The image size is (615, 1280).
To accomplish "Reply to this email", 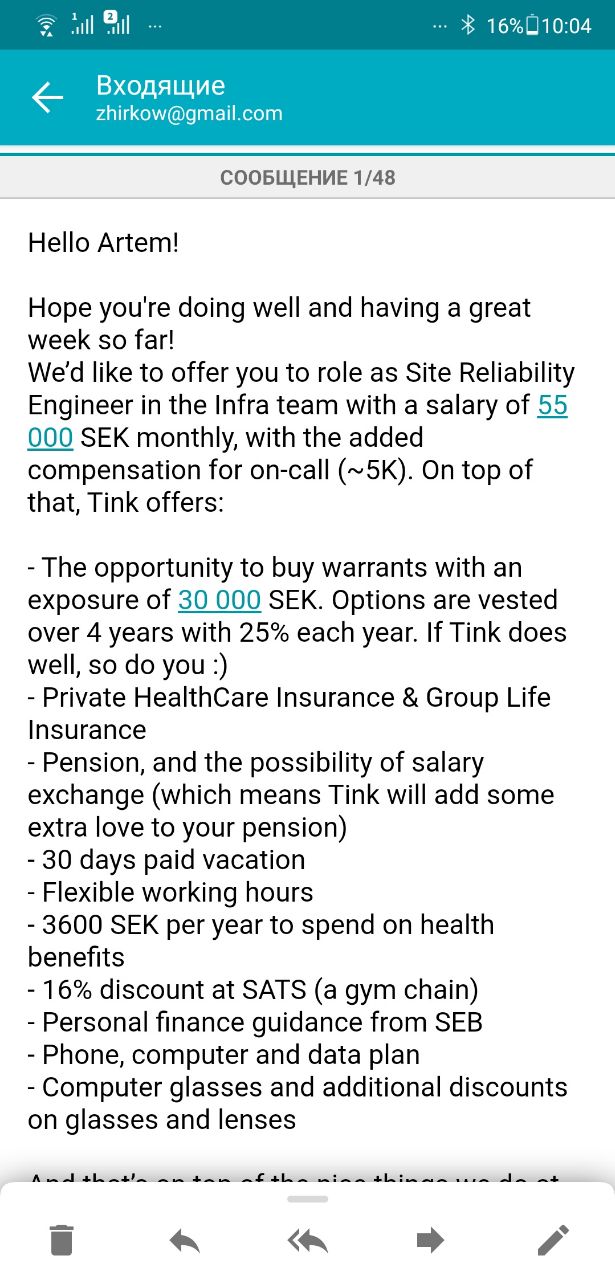I will (184, 1240).
